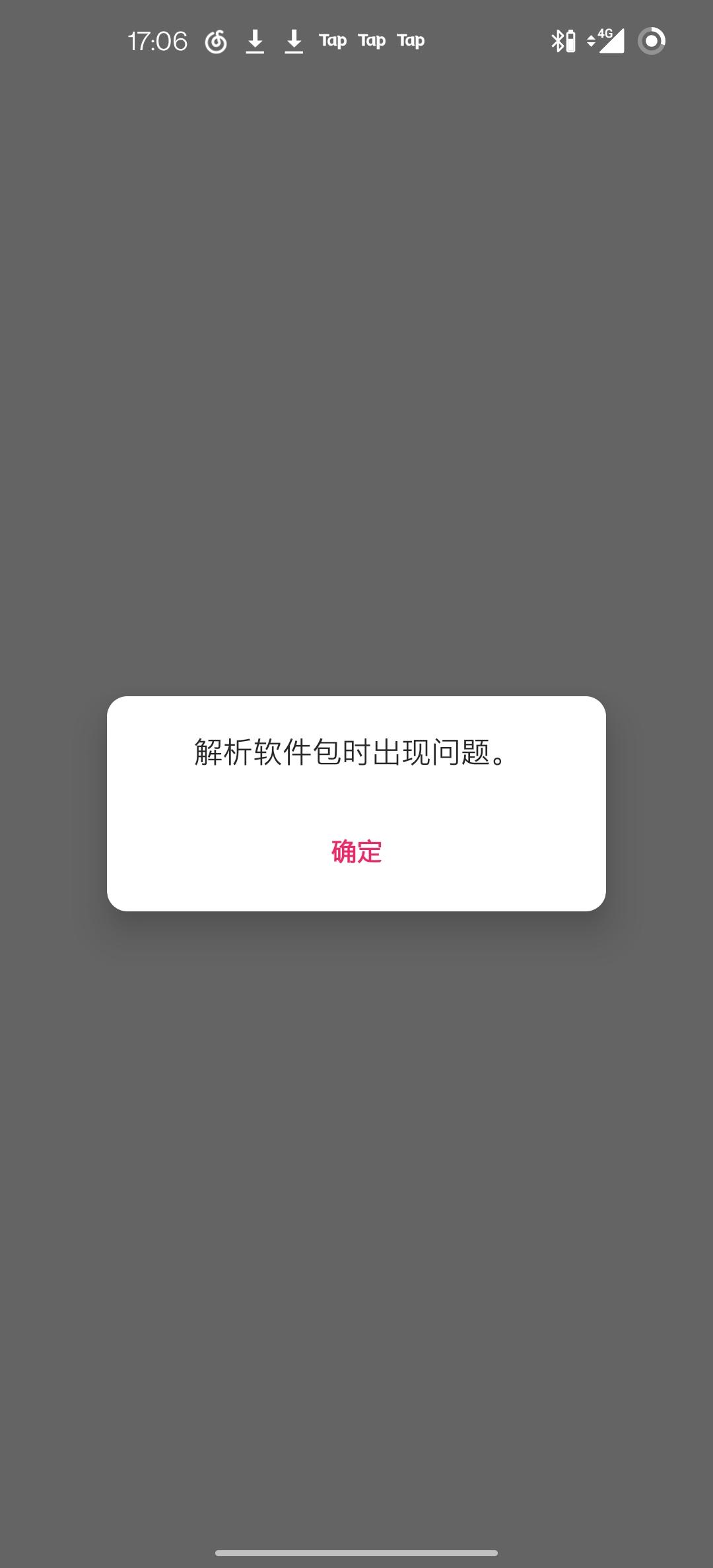713x1568 pixels.
Task: Tap the clock showing 17:06
Action: coord(157,40)
